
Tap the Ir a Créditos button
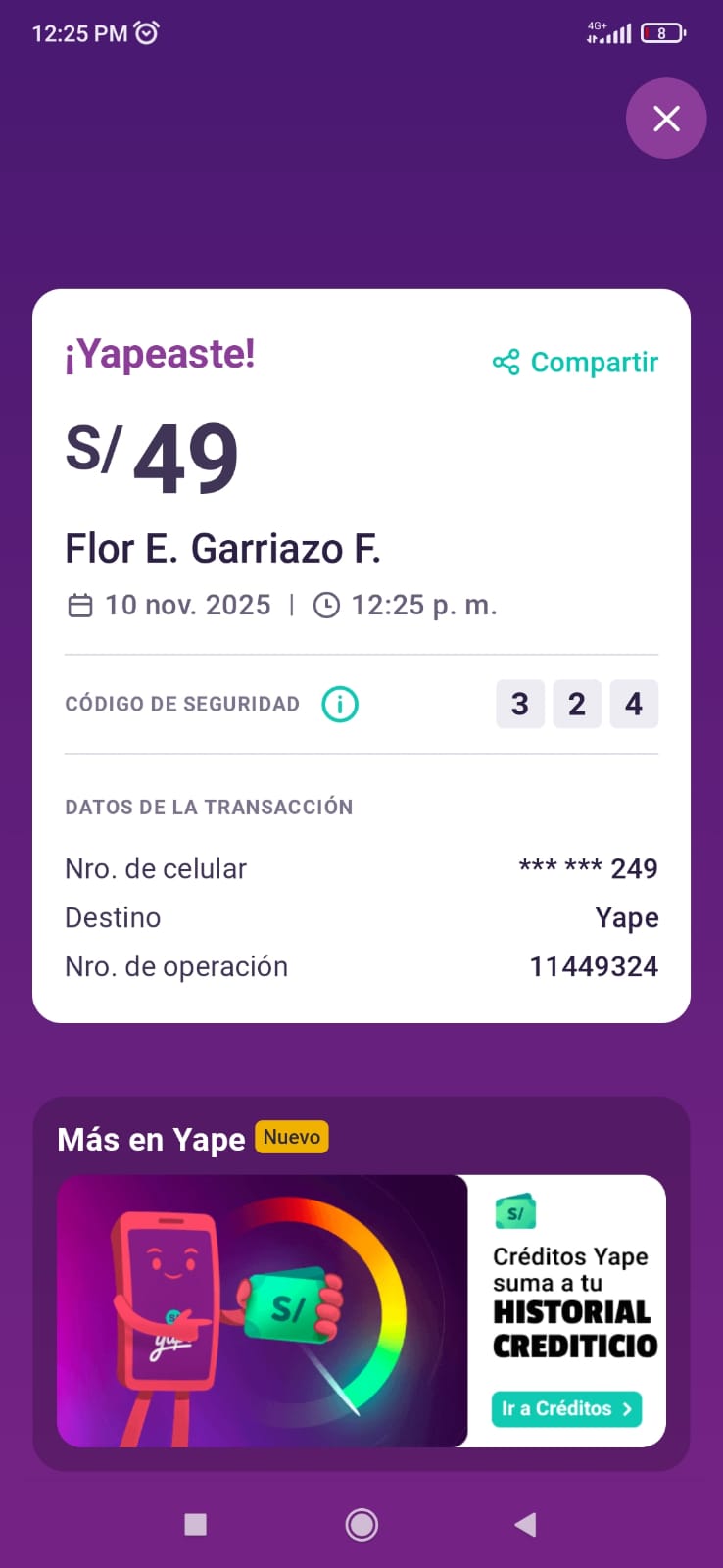(x=566, y=1408)
